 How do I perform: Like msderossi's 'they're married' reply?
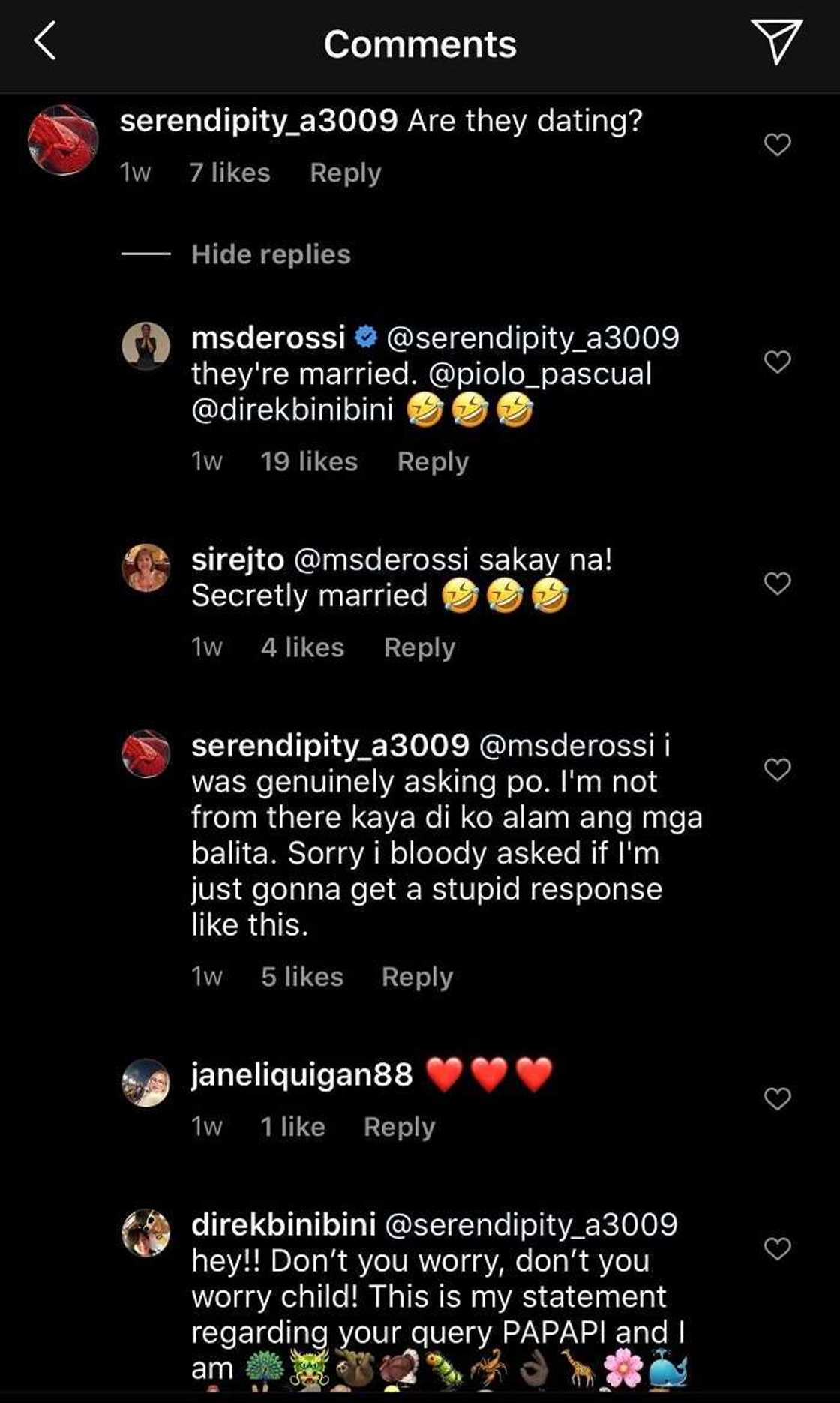click(x=777, y=362)
